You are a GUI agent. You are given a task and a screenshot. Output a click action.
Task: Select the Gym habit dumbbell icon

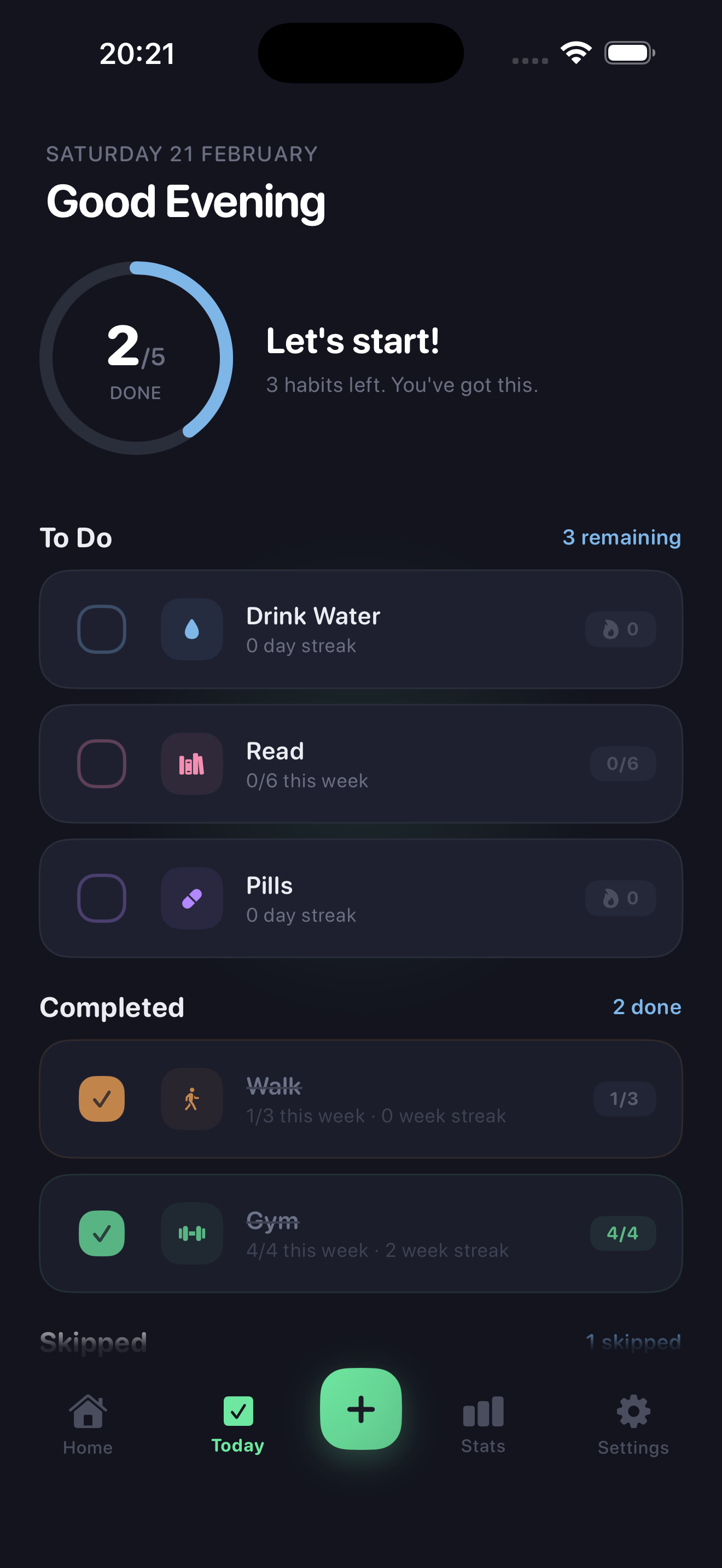[191, 1233]
